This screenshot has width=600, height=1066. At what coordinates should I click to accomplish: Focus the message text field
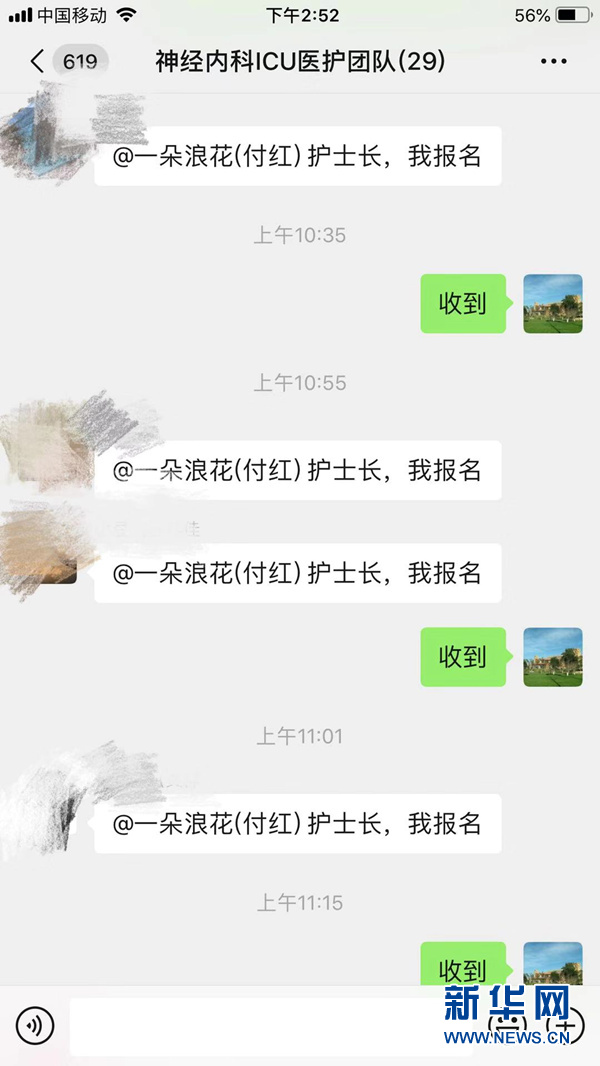(x=270, y=1026)
